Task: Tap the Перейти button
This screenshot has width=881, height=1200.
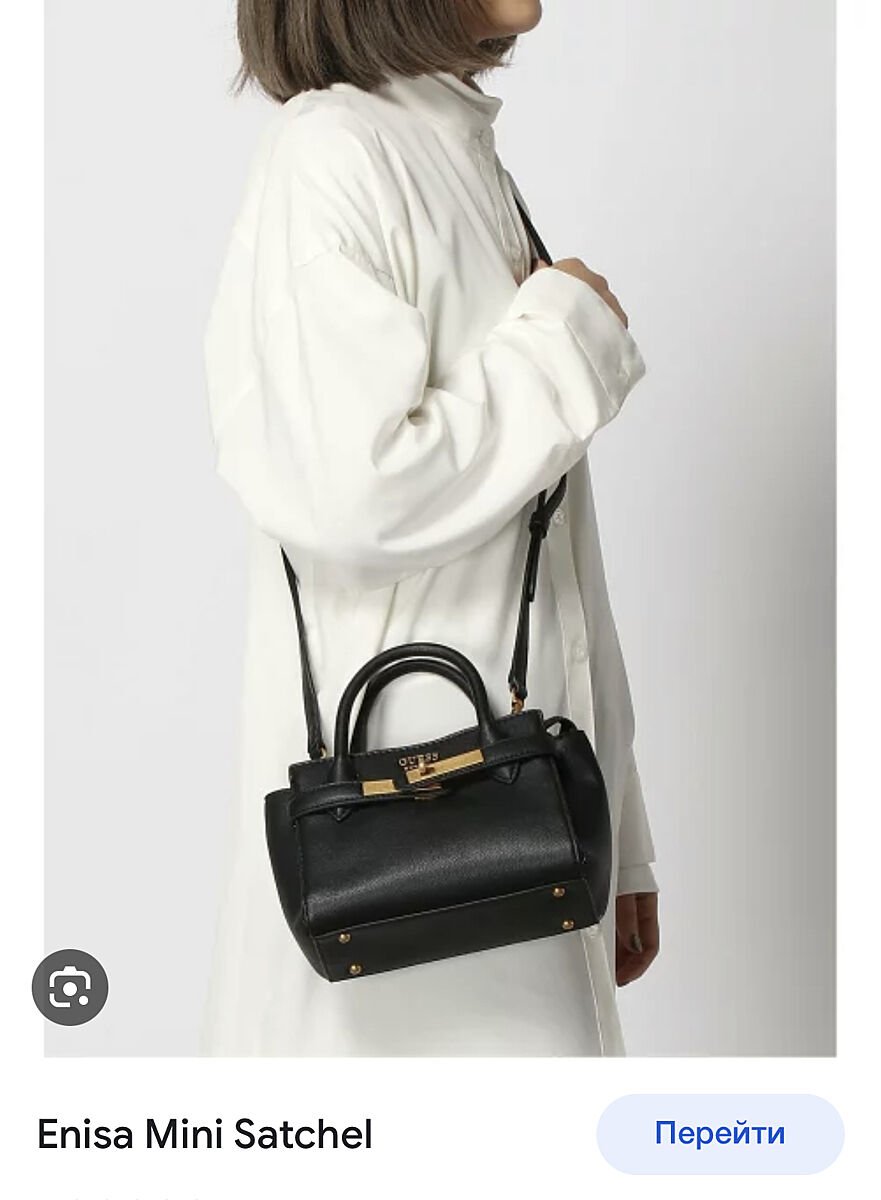Action: point(720,1134)
